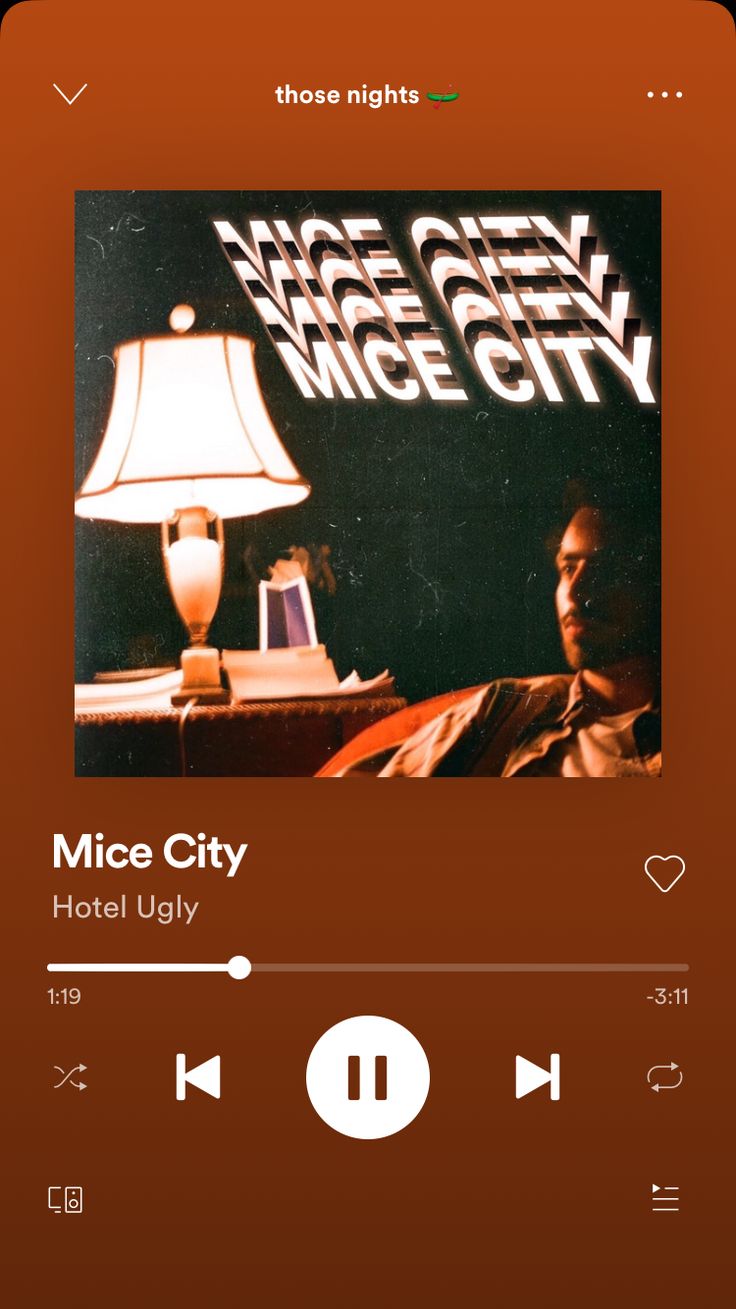Go back to the previous track
The height and width of the screenshot is (1309, 736).
click(197, 1077)
